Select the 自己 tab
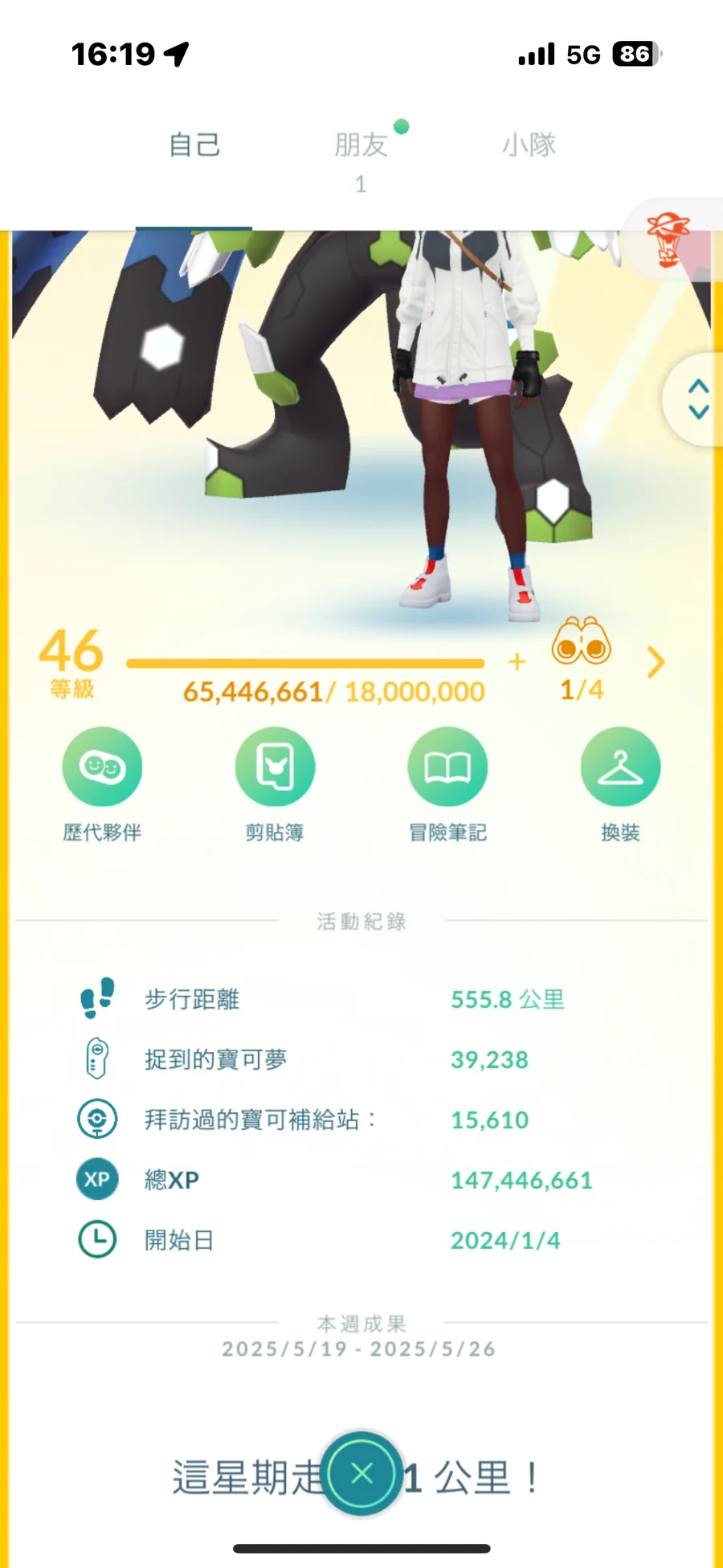 [194, 146]
